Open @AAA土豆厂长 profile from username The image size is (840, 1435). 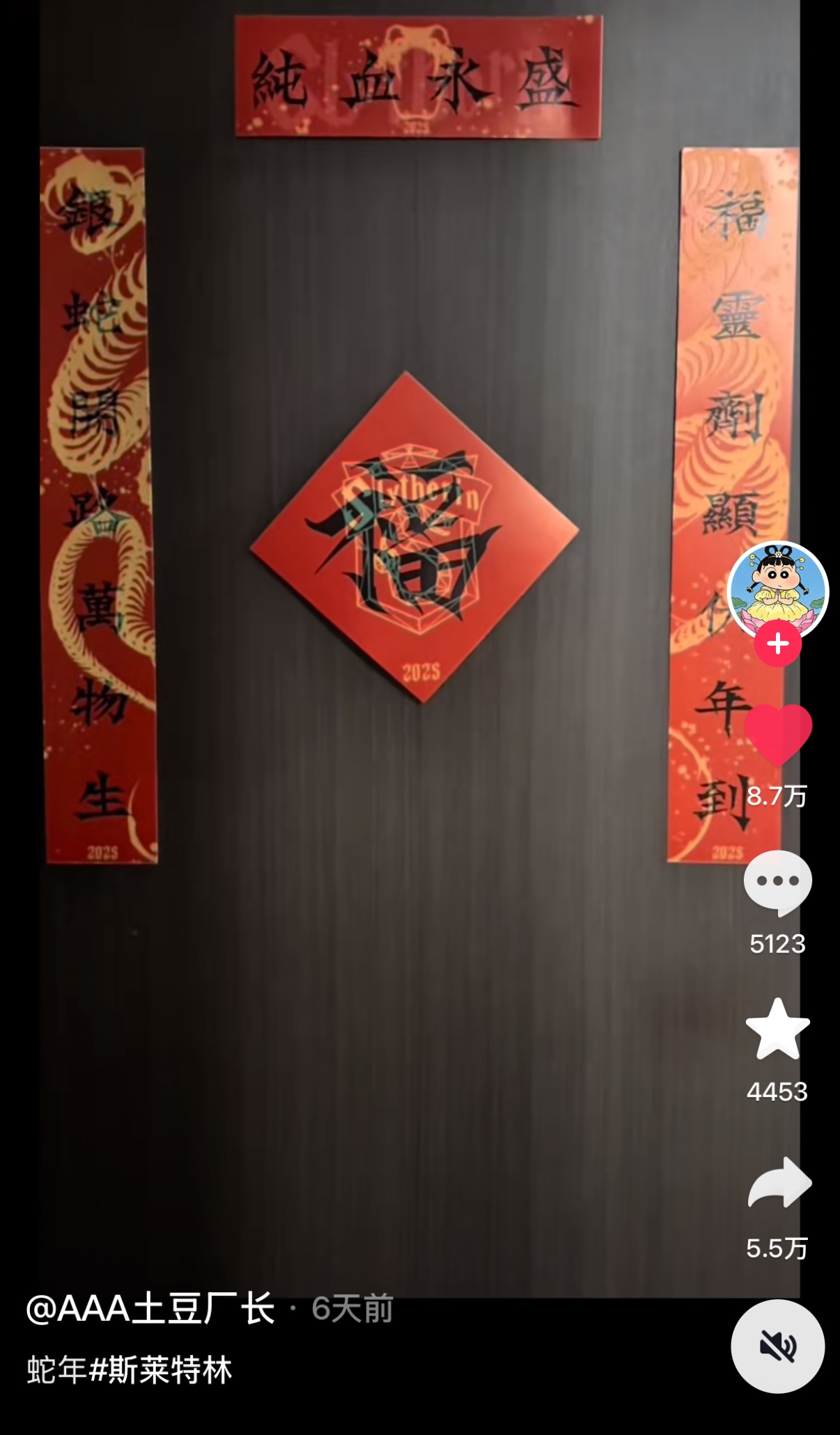click(150, 1308)
